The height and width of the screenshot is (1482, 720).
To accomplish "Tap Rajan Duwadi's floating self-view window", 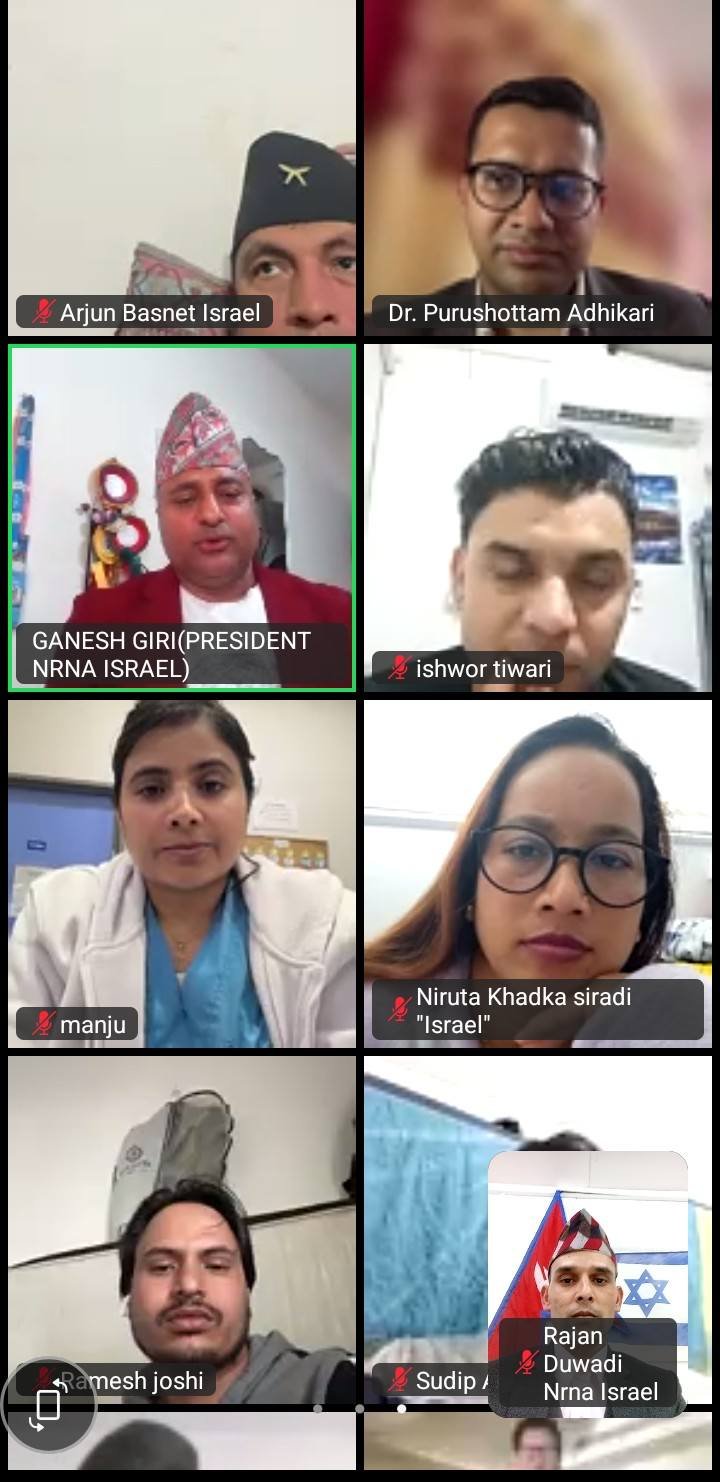I will click(588, 1284).
